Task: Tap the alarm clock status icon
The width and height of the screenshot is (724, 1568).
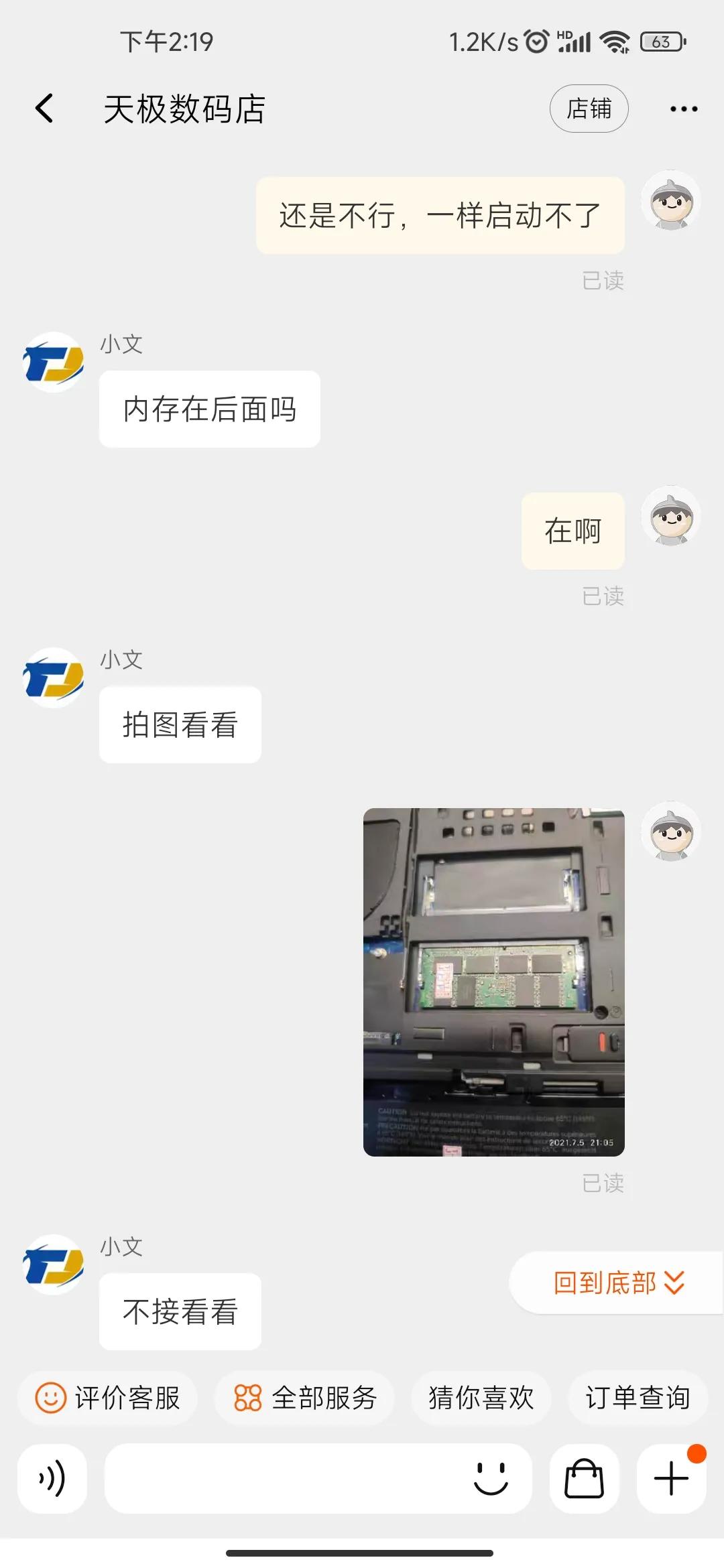Action: (536, 42)
